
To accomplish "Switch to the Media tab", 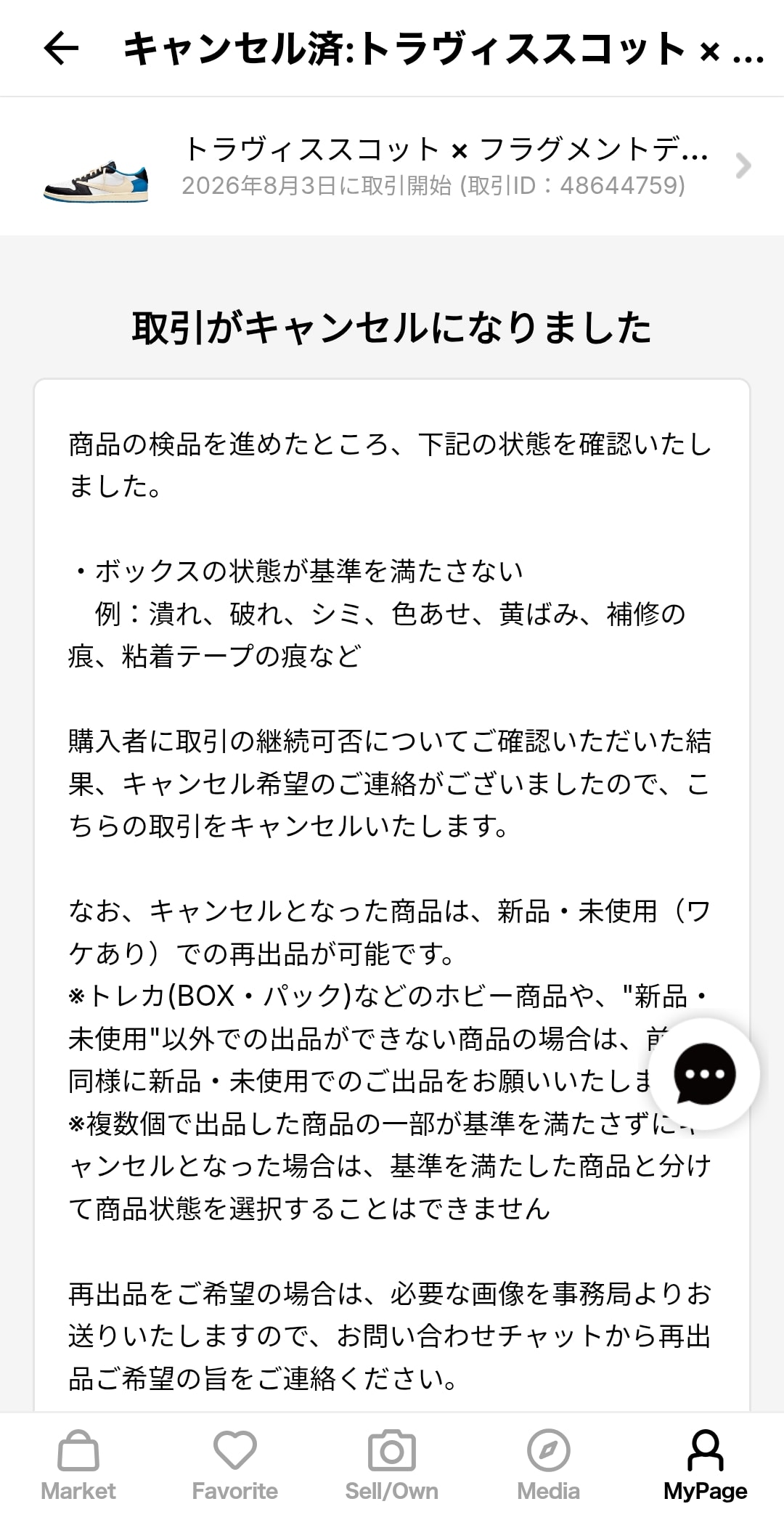I will [549, 1466].
